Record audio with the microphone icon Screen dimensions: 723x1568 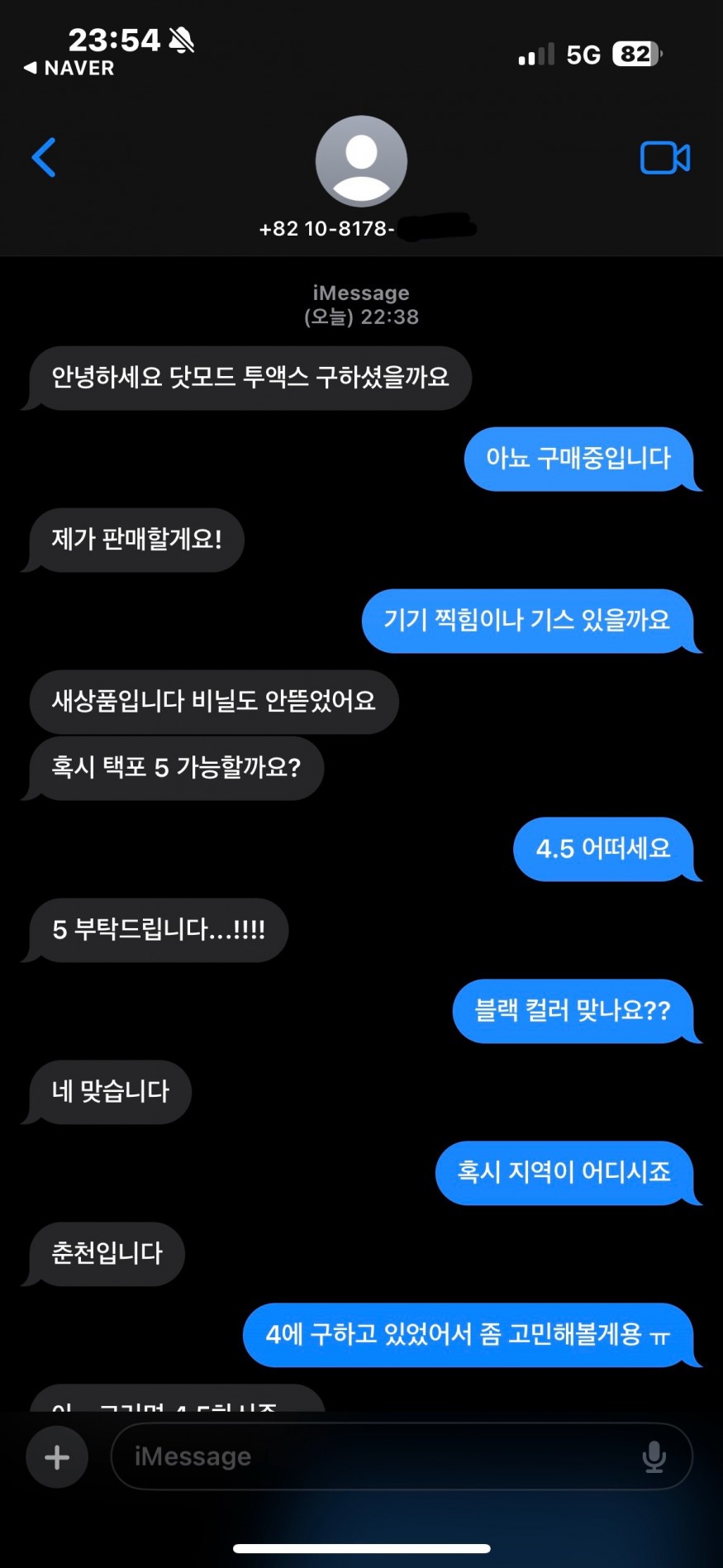pyautogui.click(x=654, y=1456)
